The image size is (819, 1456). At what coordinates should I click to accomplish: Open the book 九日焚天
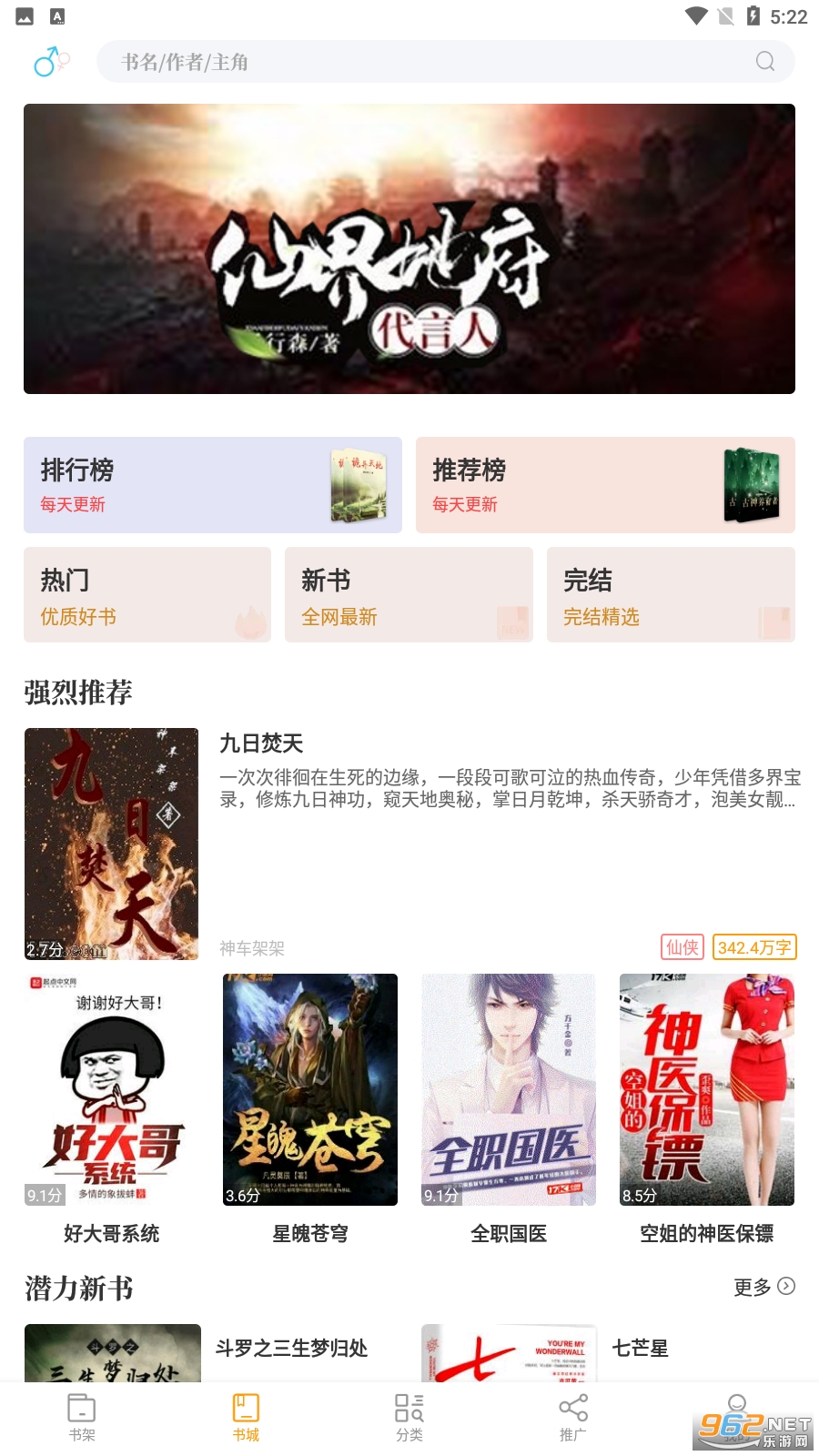[x=111, y=844]
